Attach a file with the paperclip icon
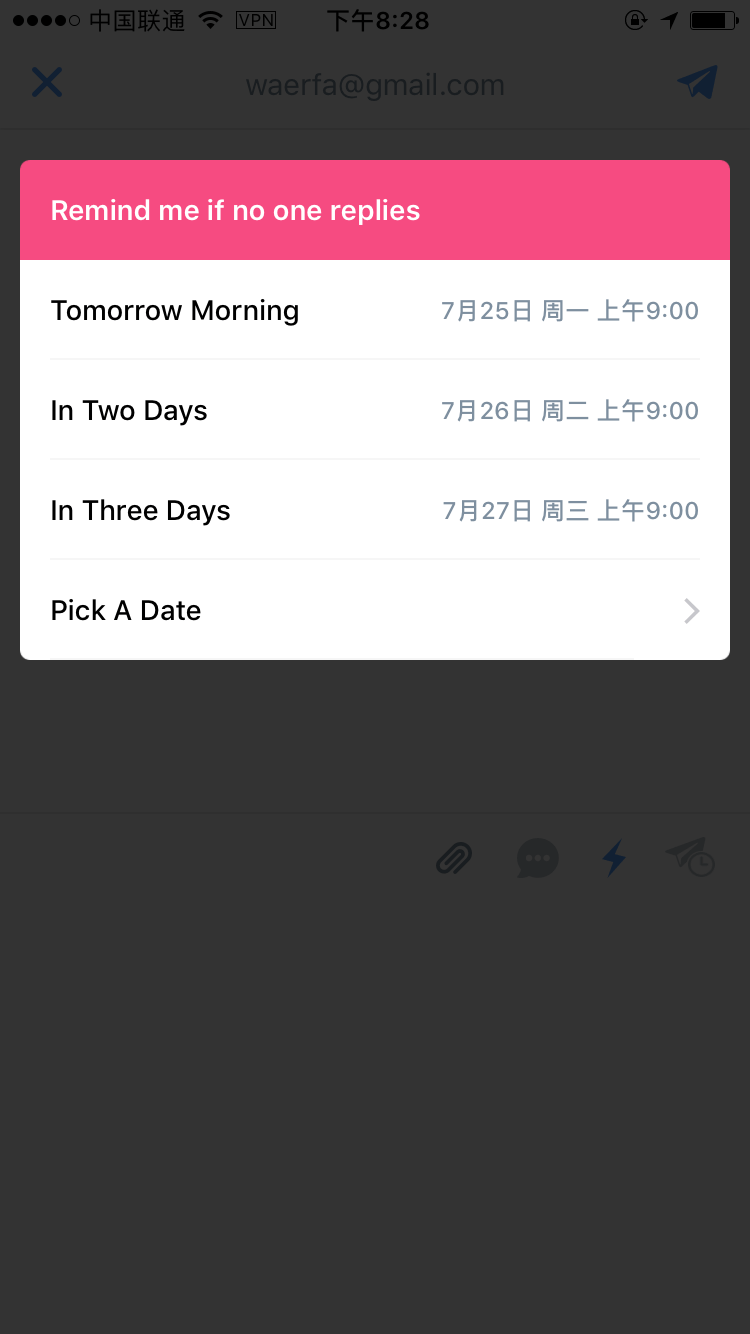The height and width of the screenshot is (1334, 750). coord(454,858)
